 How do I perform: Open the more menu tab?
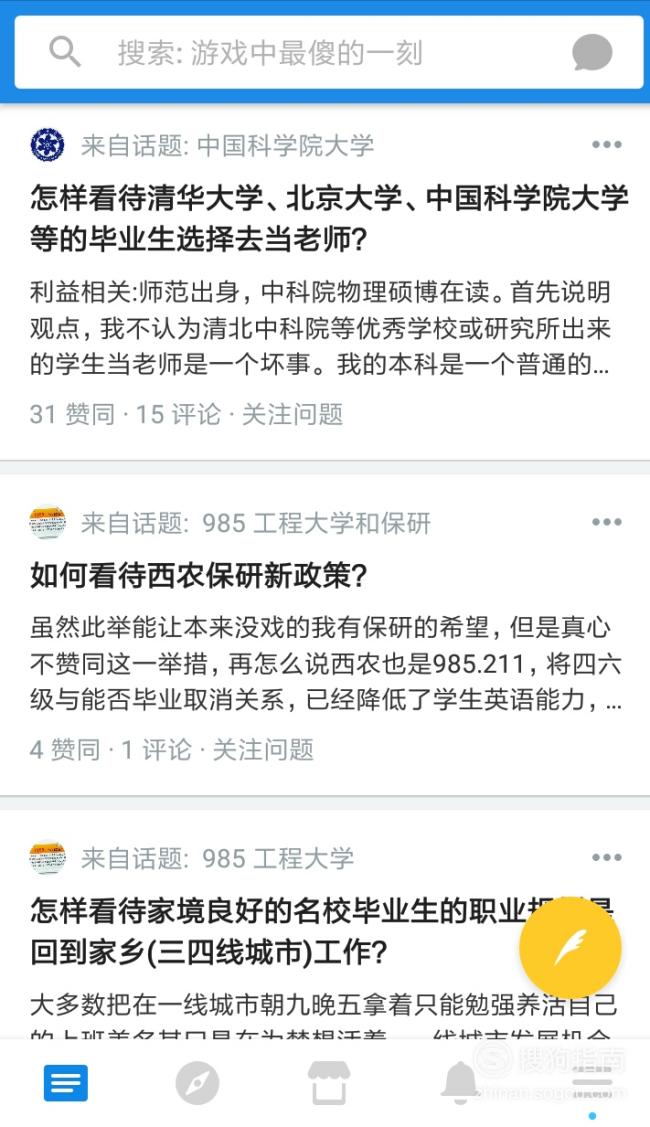coord(592,1082)
